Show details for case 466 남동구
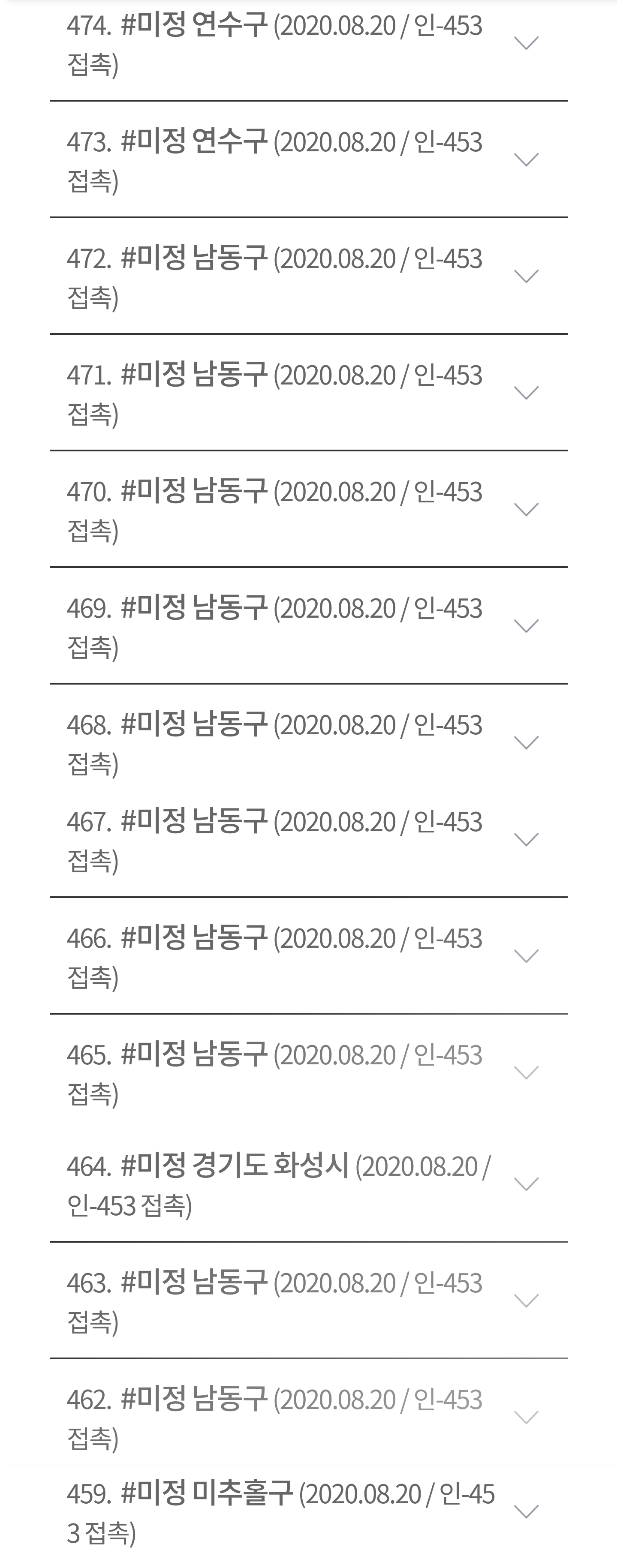This screenshot has height=1568, width=617. pos(526,956)
